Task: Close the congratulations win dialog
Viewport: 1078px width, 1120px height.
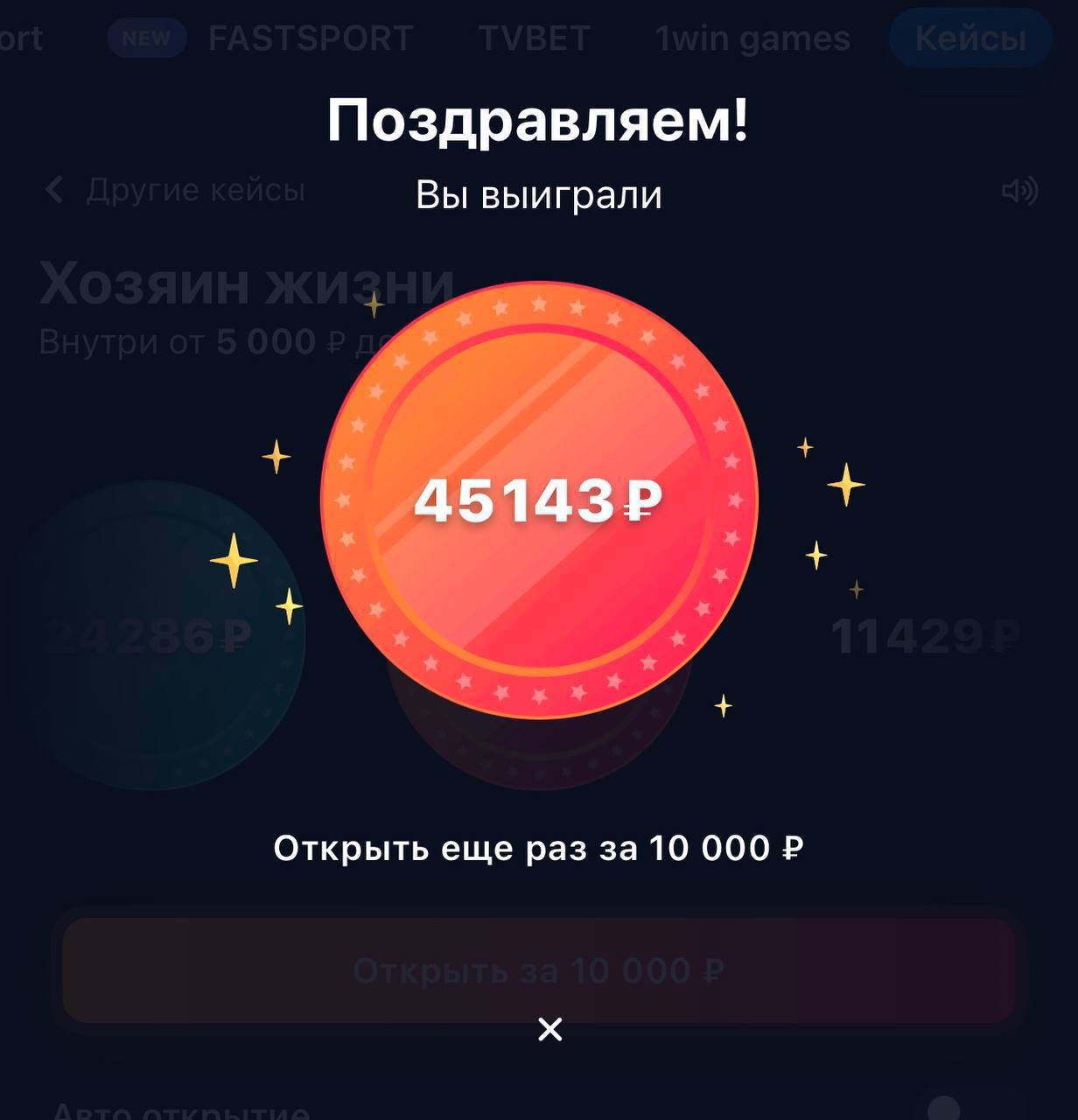Action: 549,1029
